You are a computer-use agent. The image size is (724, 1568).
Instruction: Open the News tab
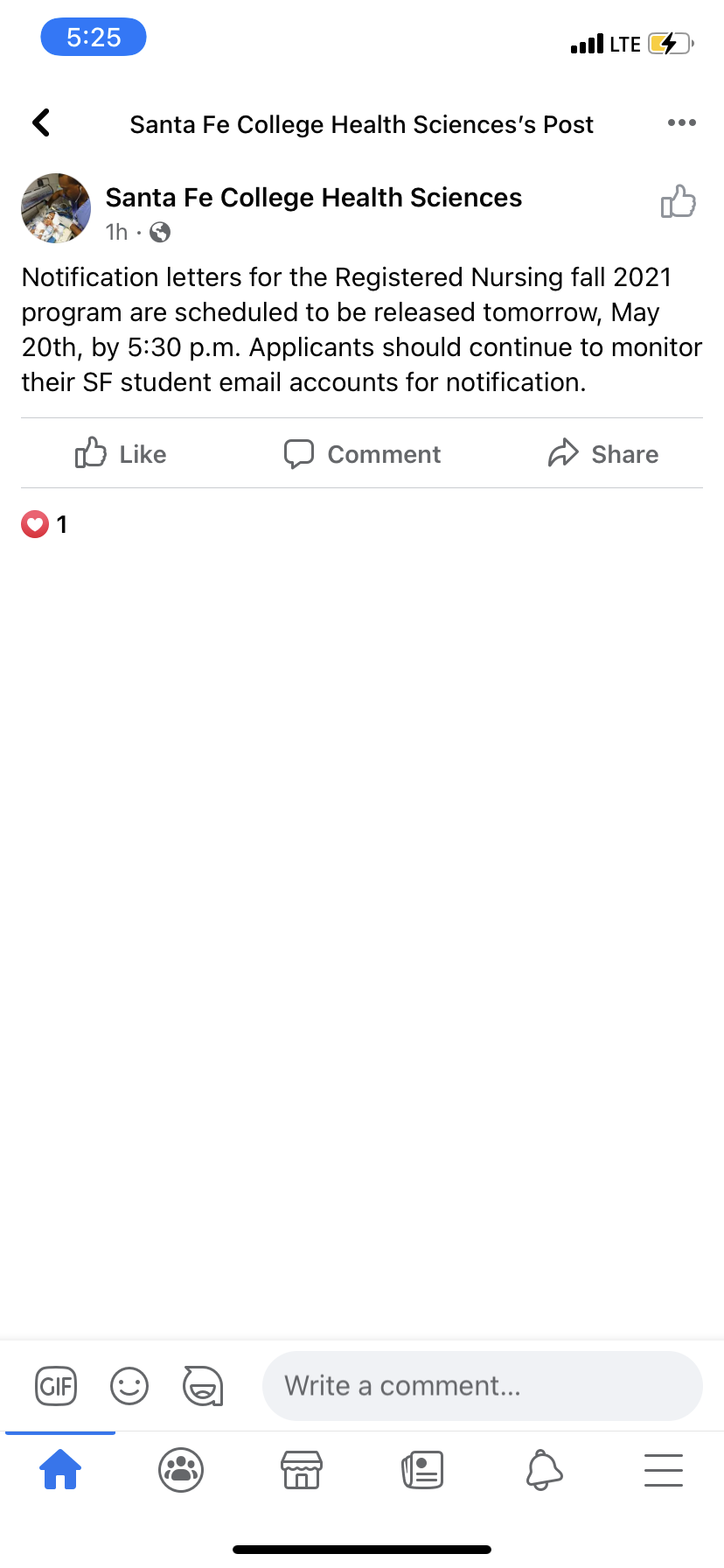click(x=422, y=1469)
